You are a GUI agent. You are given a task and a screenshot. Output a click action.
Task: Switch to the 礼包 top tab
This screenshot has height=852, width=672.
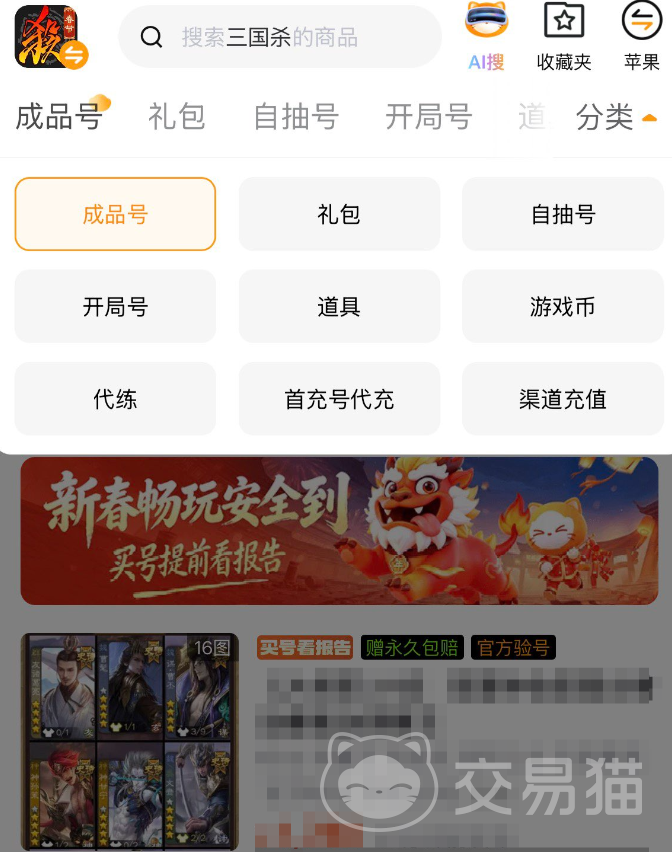177,117
